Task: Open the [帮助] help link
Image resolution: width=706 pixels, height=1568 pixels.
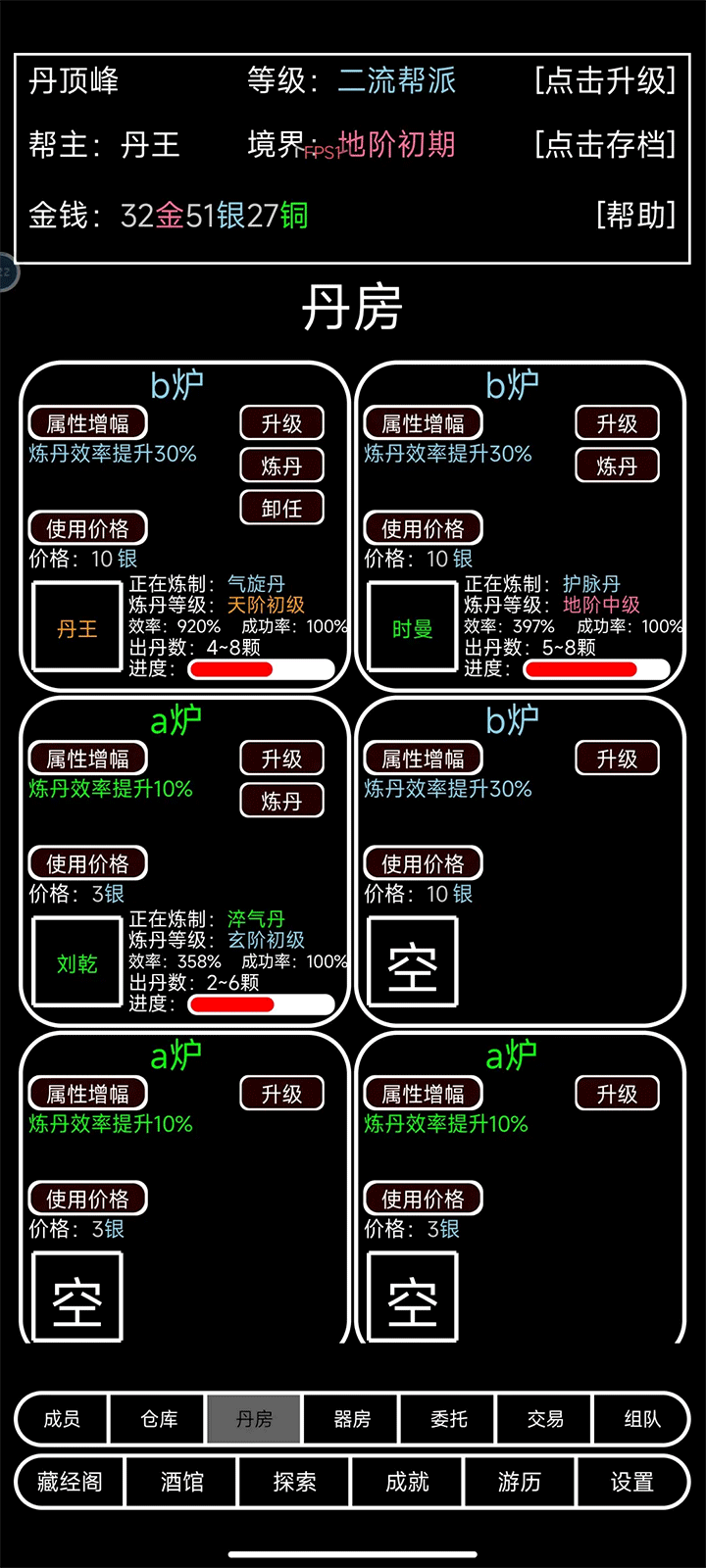Action: click(x=635, y=215)
